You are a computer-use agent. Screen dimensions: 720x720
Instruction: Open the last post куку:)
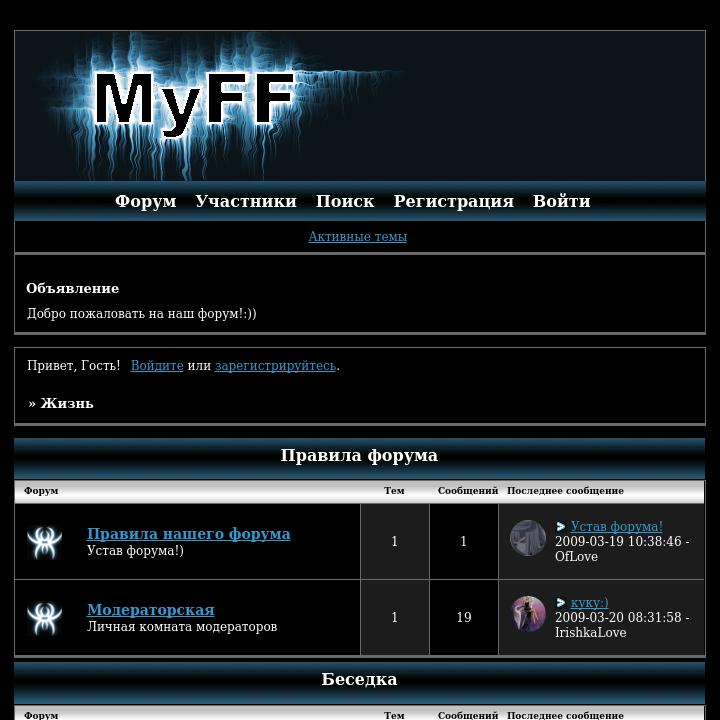coord(589,603)
